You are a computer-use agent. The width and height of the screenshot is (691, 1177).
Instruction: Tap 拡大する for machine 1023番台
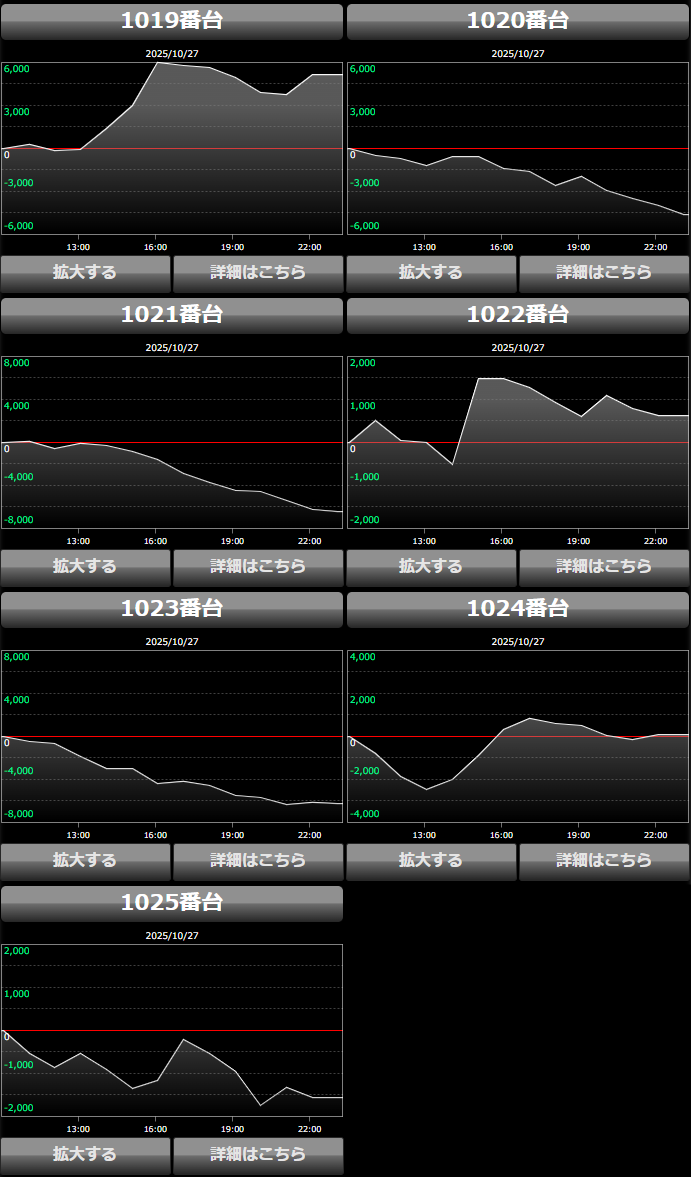pyautogui.click(x=86, y=860)
